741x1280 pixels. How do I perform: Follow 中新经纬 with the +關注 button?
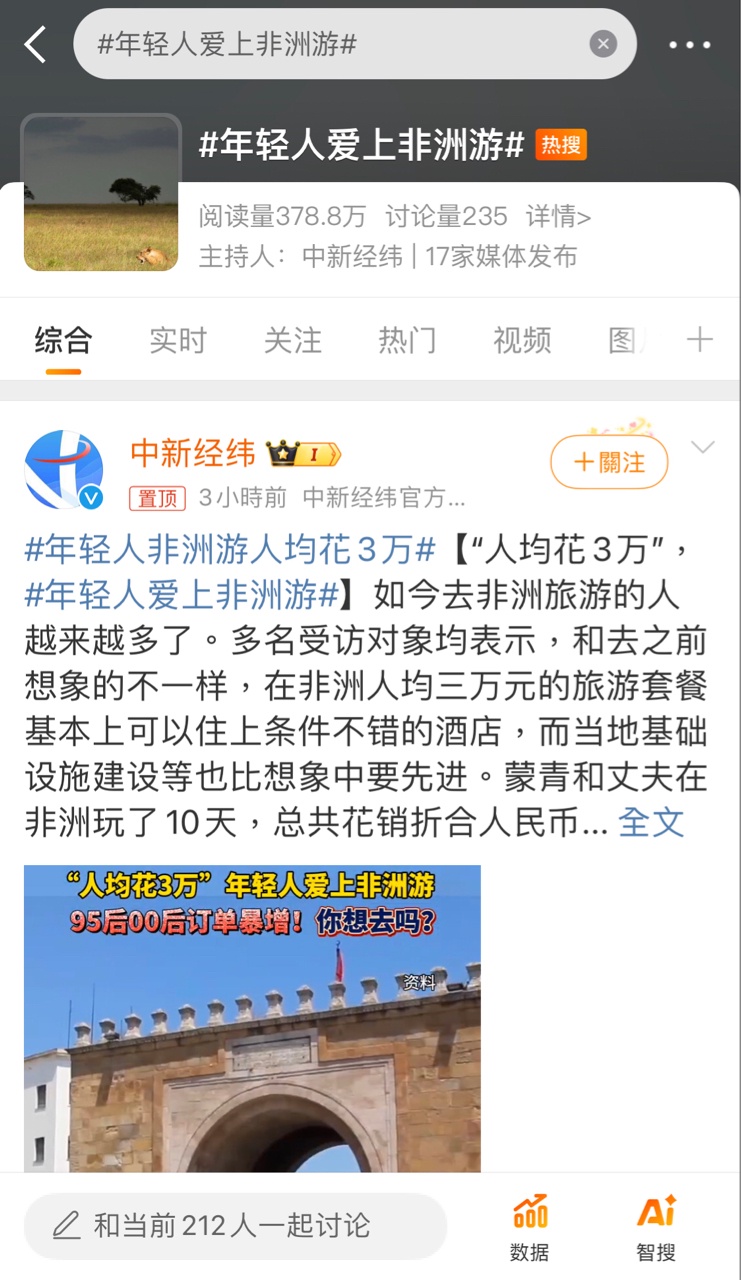tap(609, 462)
